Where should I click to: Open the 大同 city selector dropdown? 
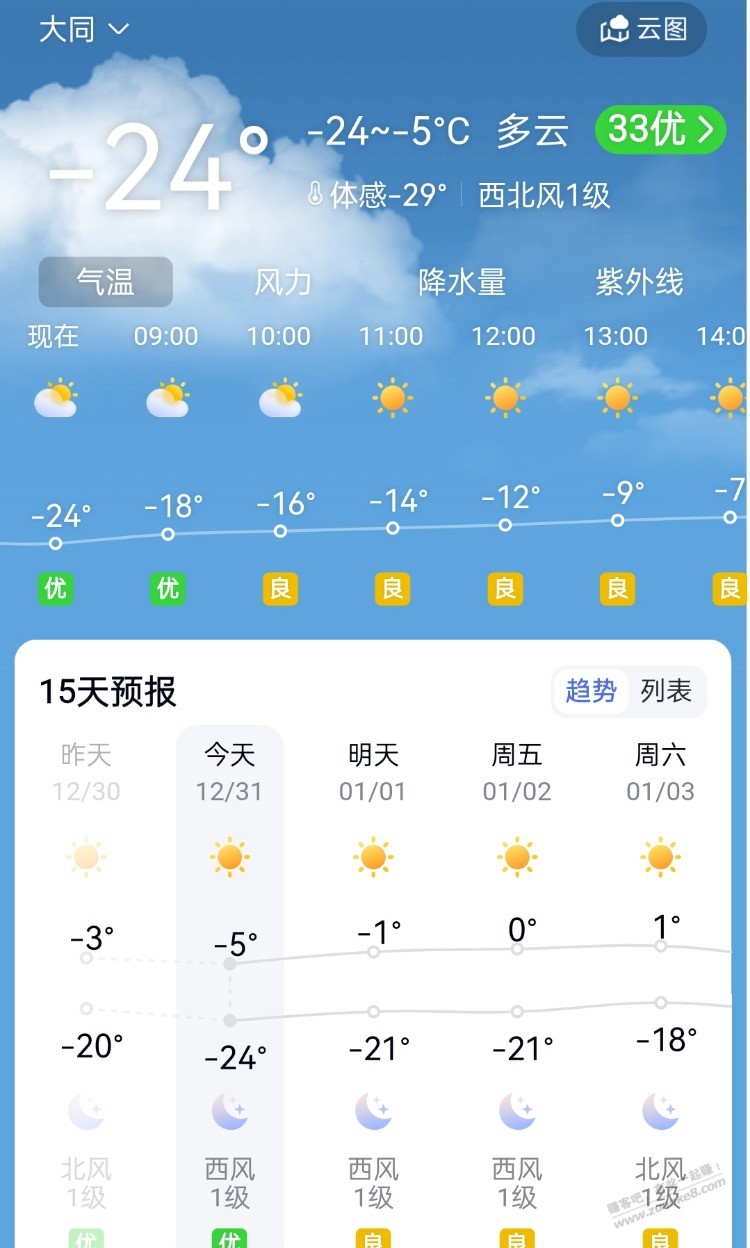84,30
